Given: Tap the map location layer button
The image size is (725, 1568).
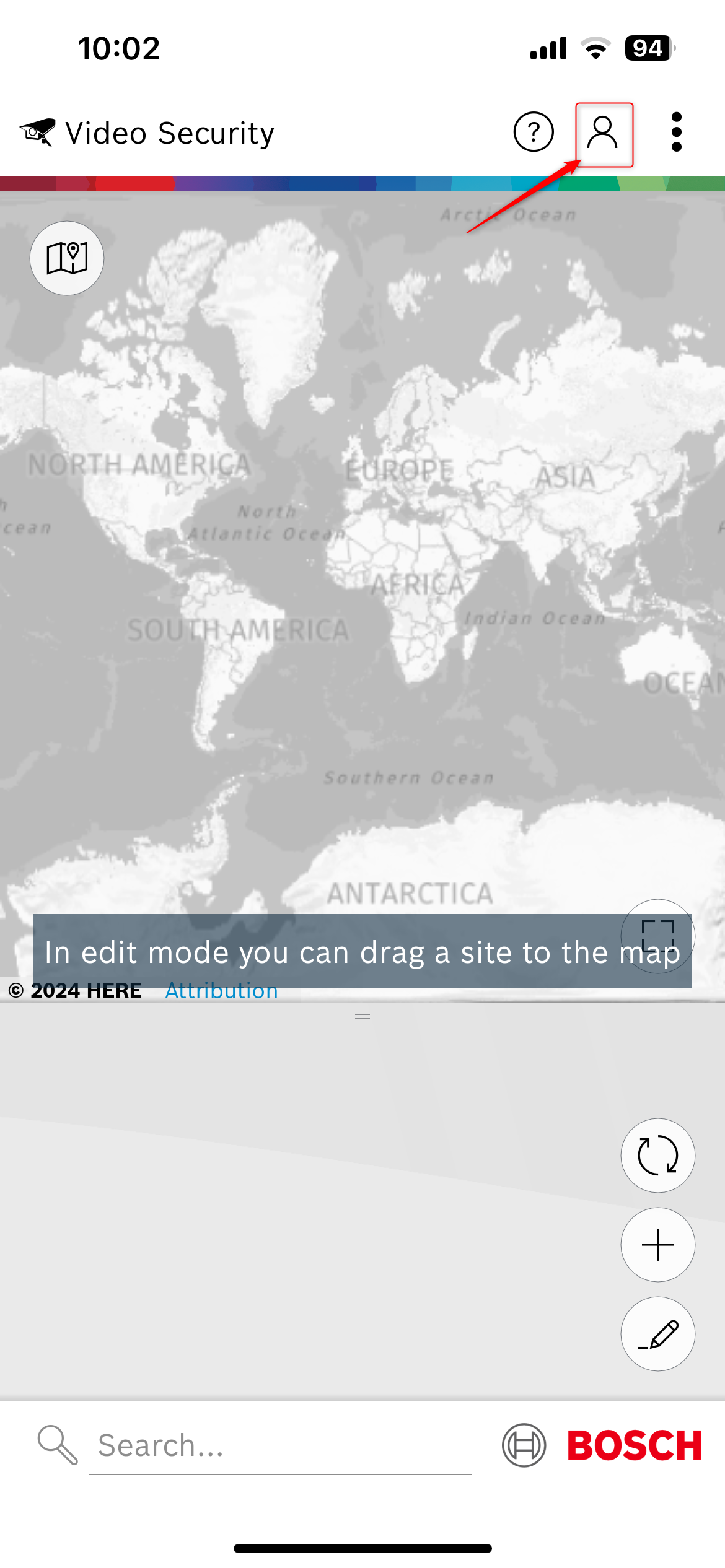Looking at the screenshot, I should pos(67,258).
